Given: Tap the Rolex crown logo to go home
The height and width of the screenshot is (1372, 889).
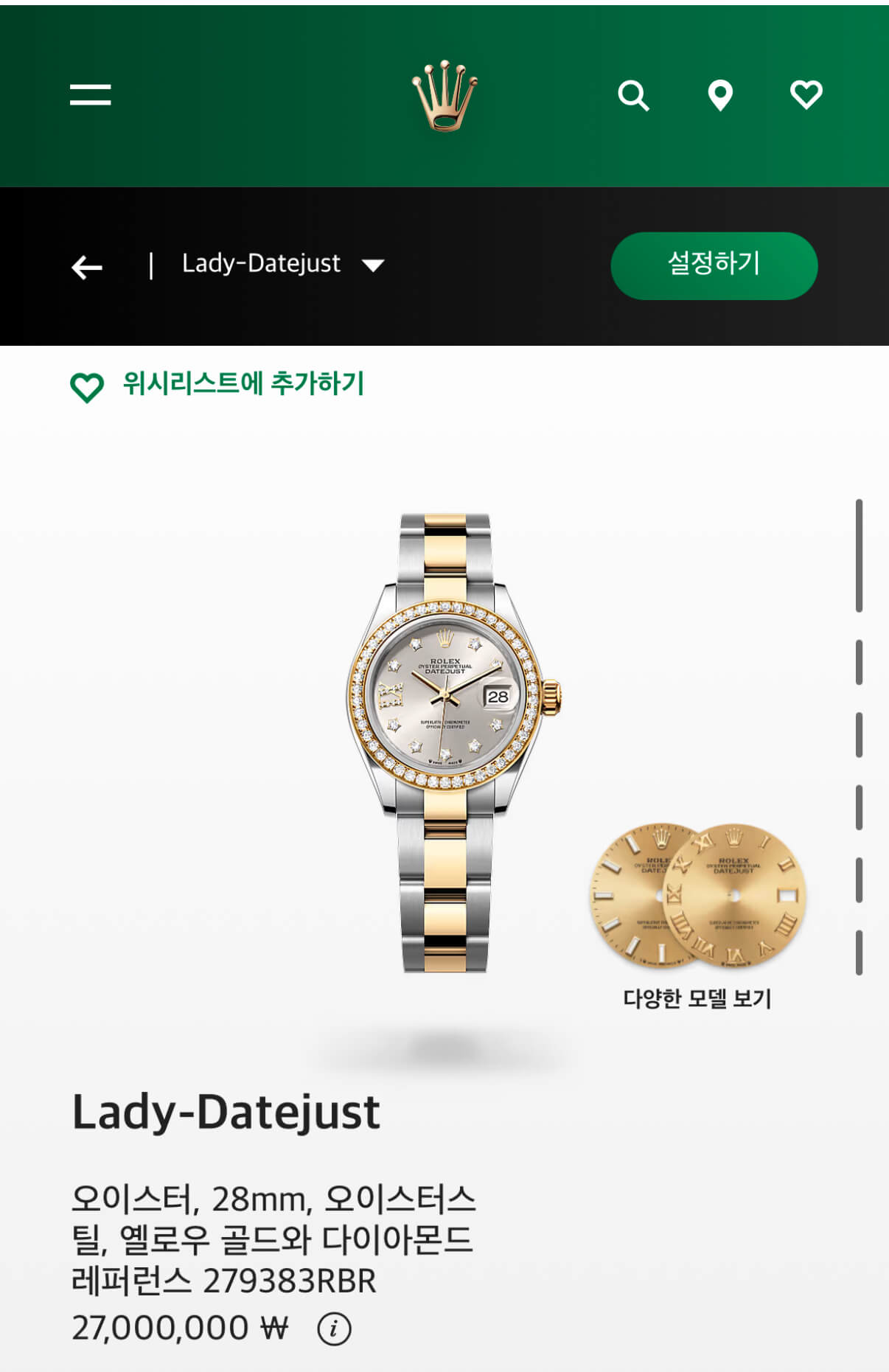Looking at the screenshot, I should (444, 96).
